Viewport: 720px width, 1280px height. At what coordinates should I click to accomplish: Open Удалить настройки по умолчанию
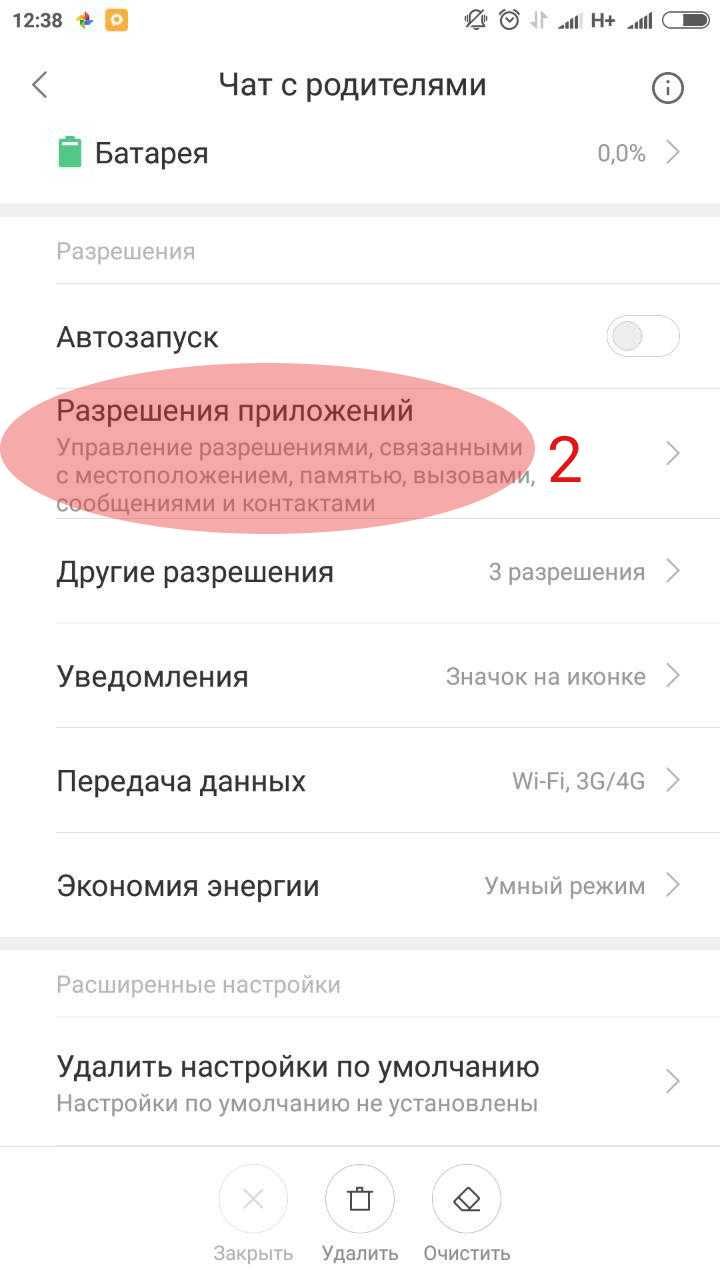point(360,1082)
